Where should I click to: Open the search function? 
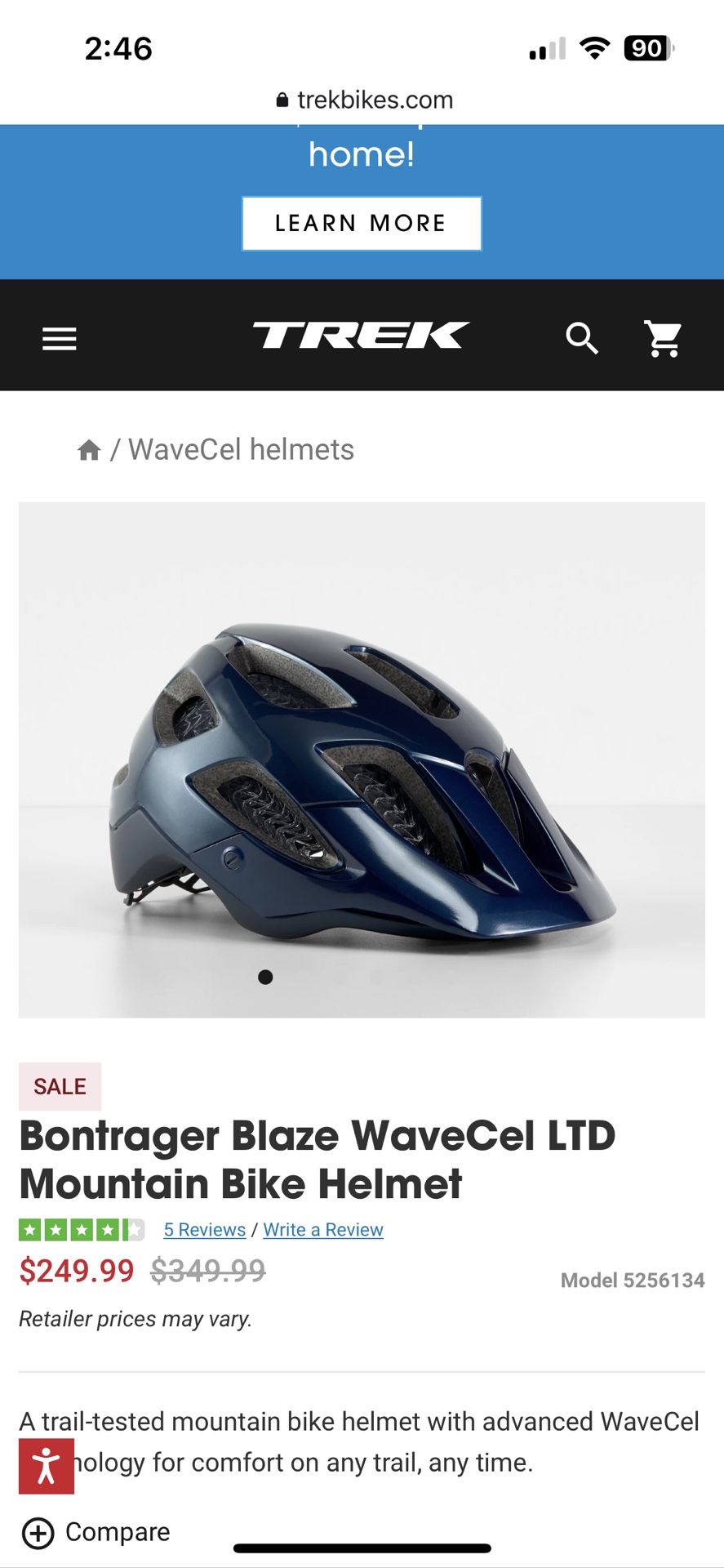pyautogui.click(x=583, y=338)
